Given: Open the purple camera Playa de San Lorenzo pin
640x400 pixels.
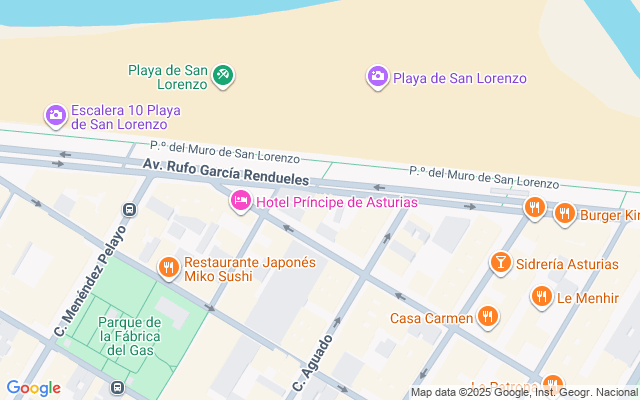Looking at the screenshot, I should click(x=377, y=76).
